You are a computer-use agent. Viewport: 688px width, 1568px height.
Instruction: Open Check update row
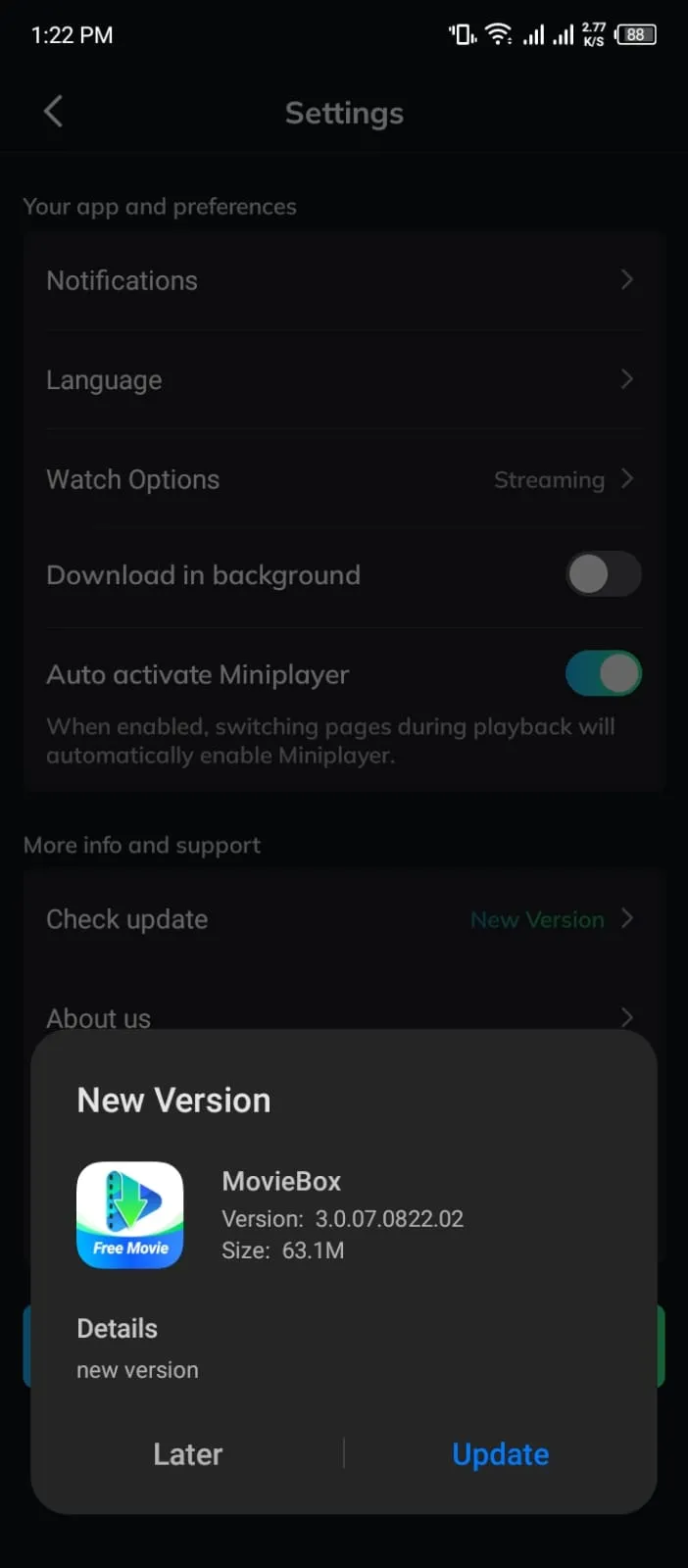(x=343, y=919)
